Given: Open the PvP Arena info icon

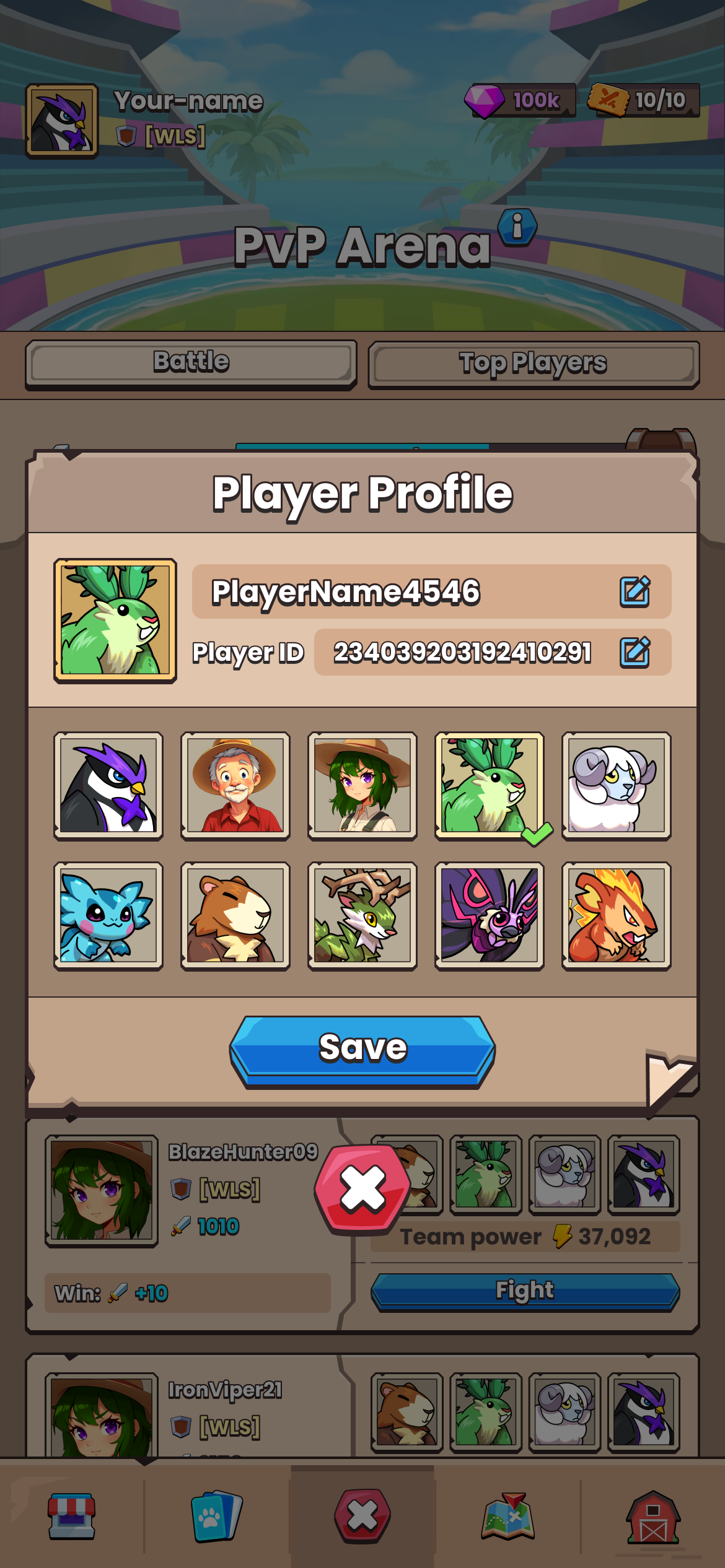Looking at the screenshot, I should tap(517, 227).
